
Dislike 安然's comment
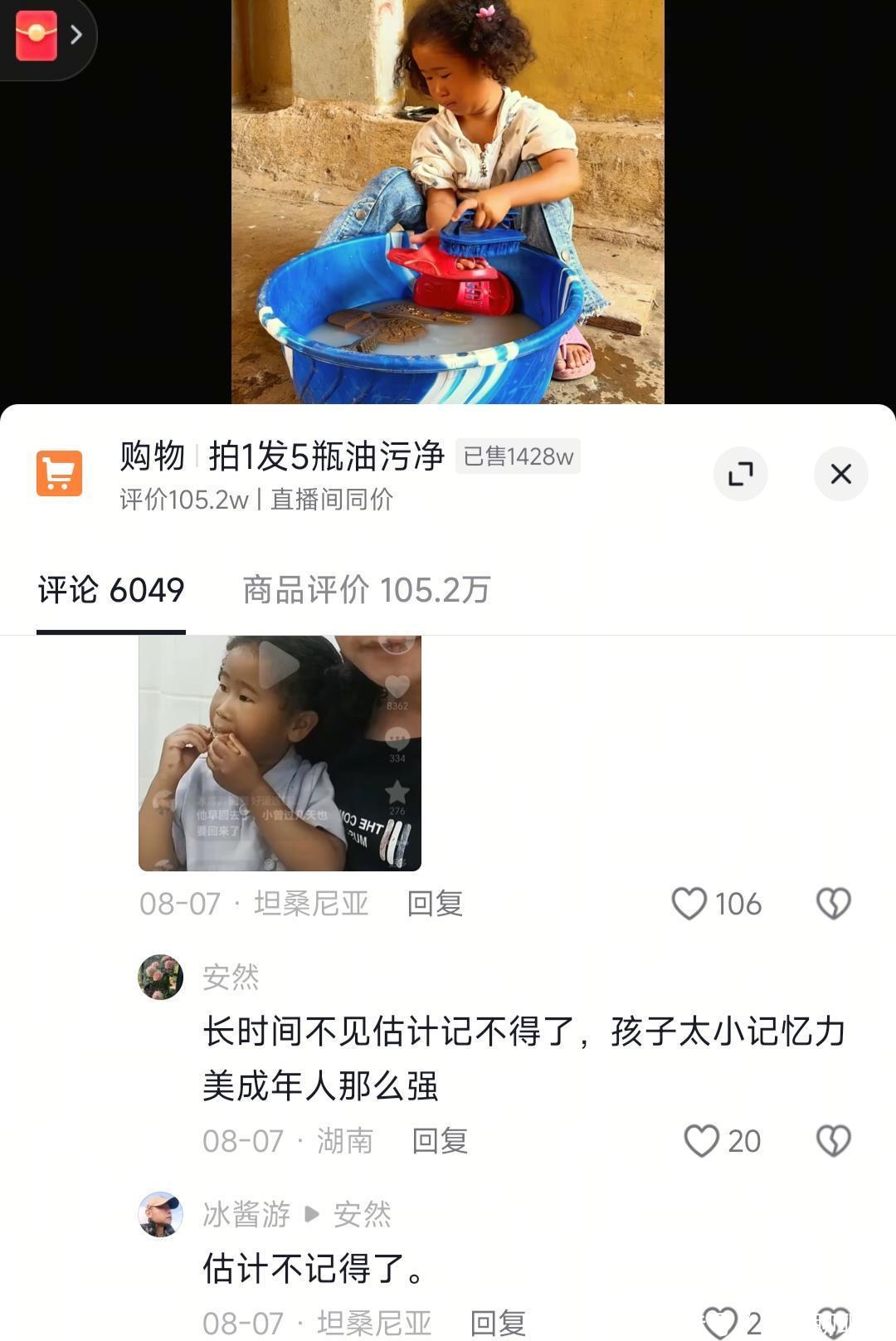(833, 1141)
